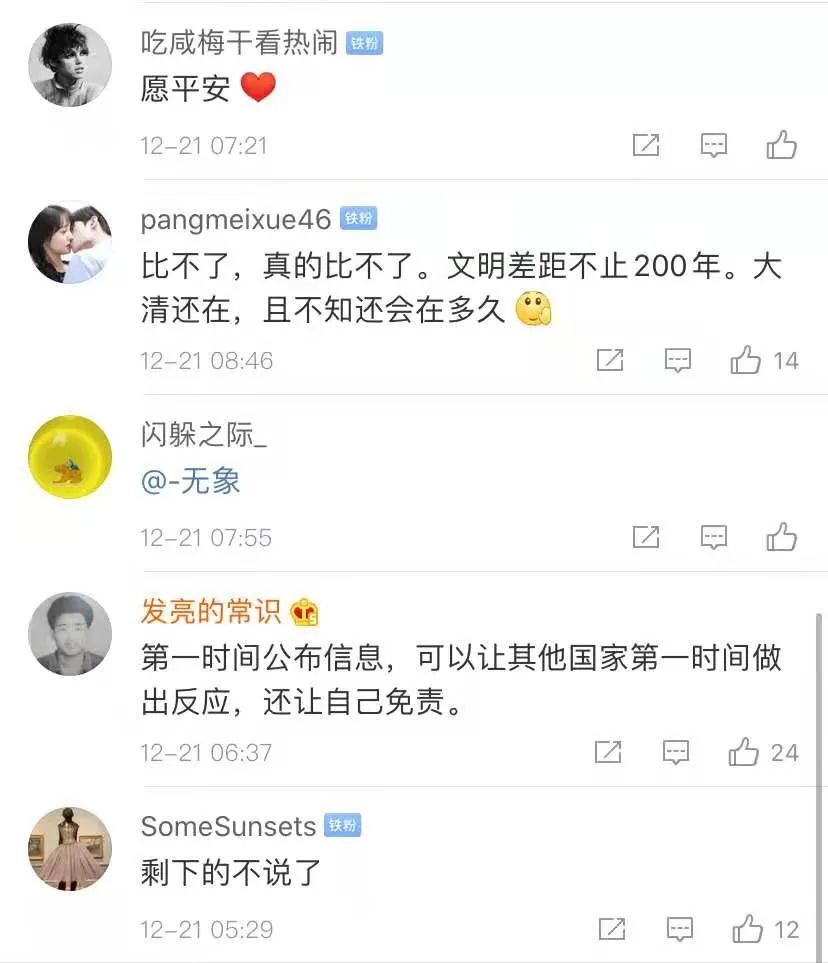View pangmeixue46's profile picture

click(69, 243)
